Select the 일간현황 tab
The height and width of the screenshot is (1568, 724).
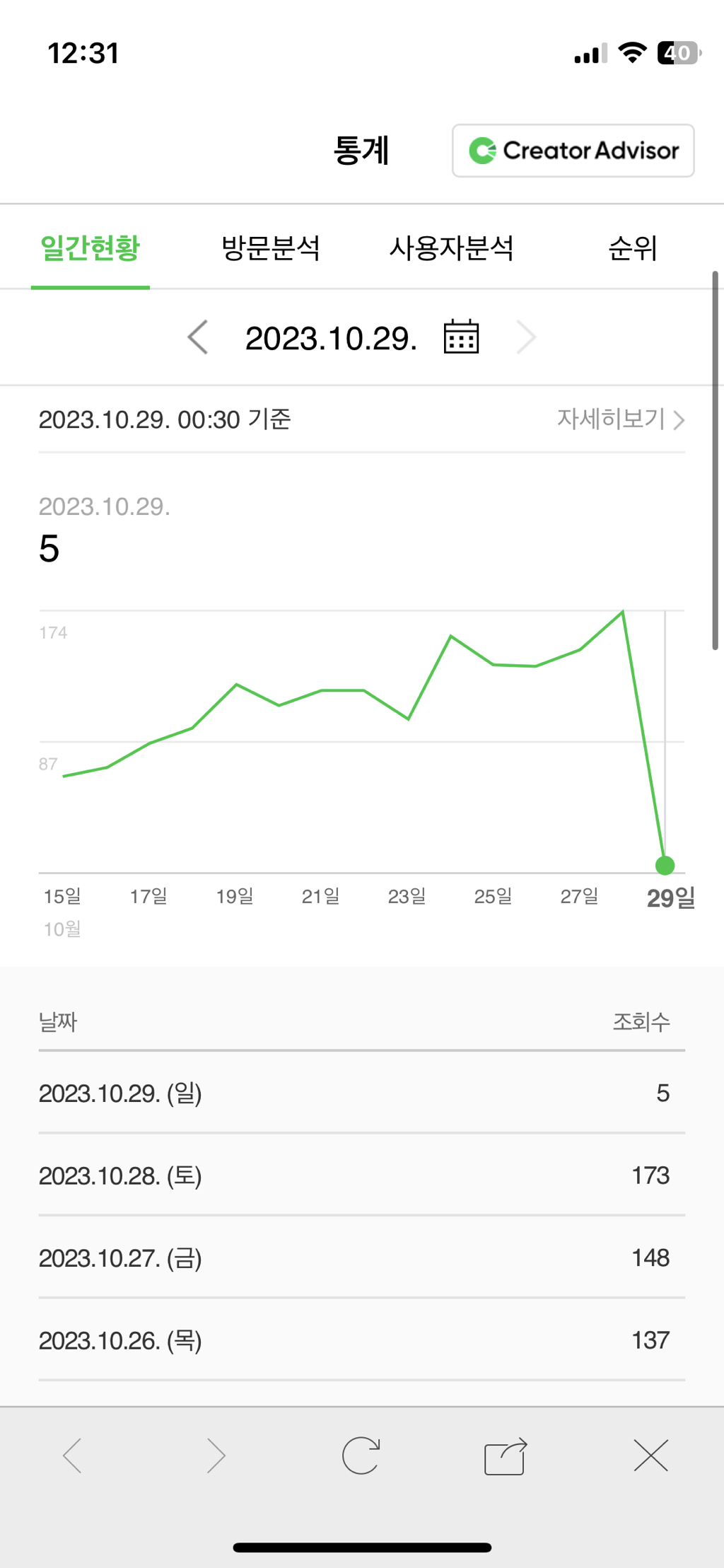tap(90, 248)
